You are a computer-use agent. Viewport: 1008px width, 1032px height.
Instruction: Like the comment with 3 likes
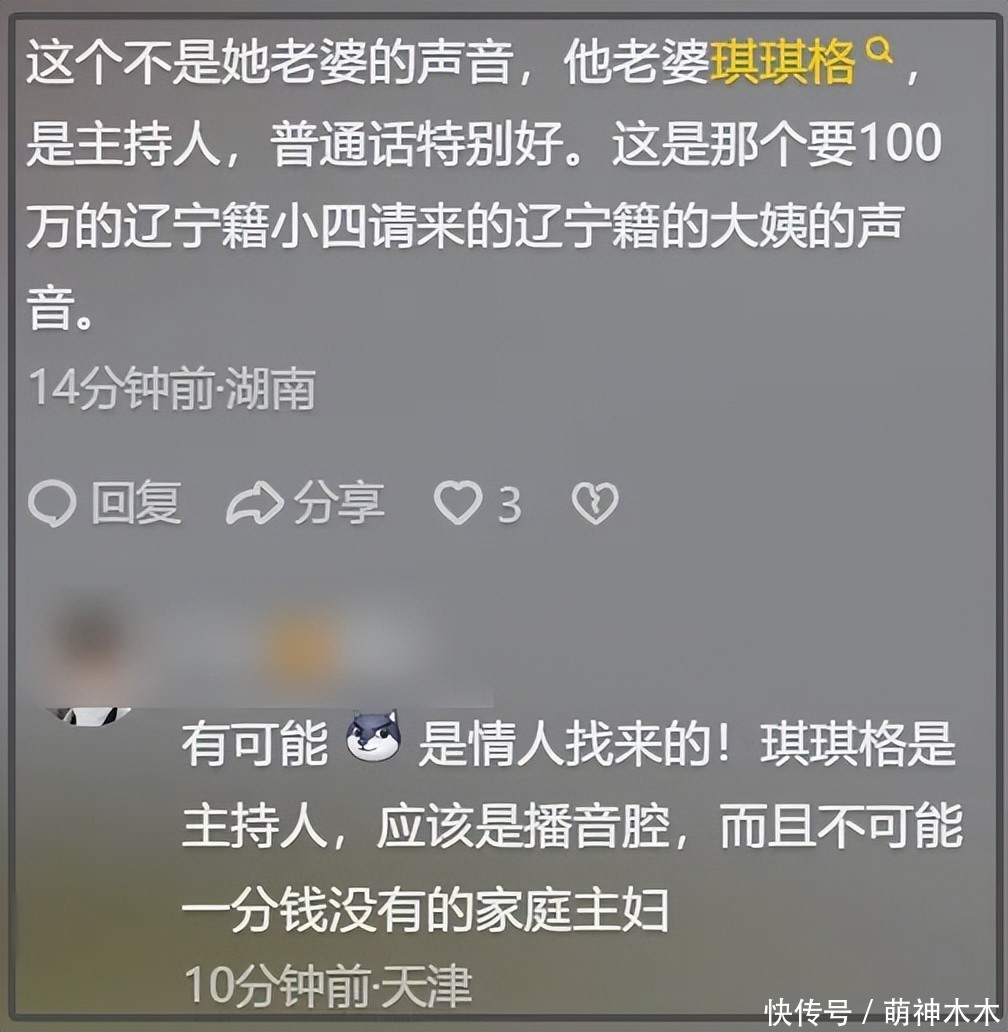pyautogui.click(x=458, y=503)
